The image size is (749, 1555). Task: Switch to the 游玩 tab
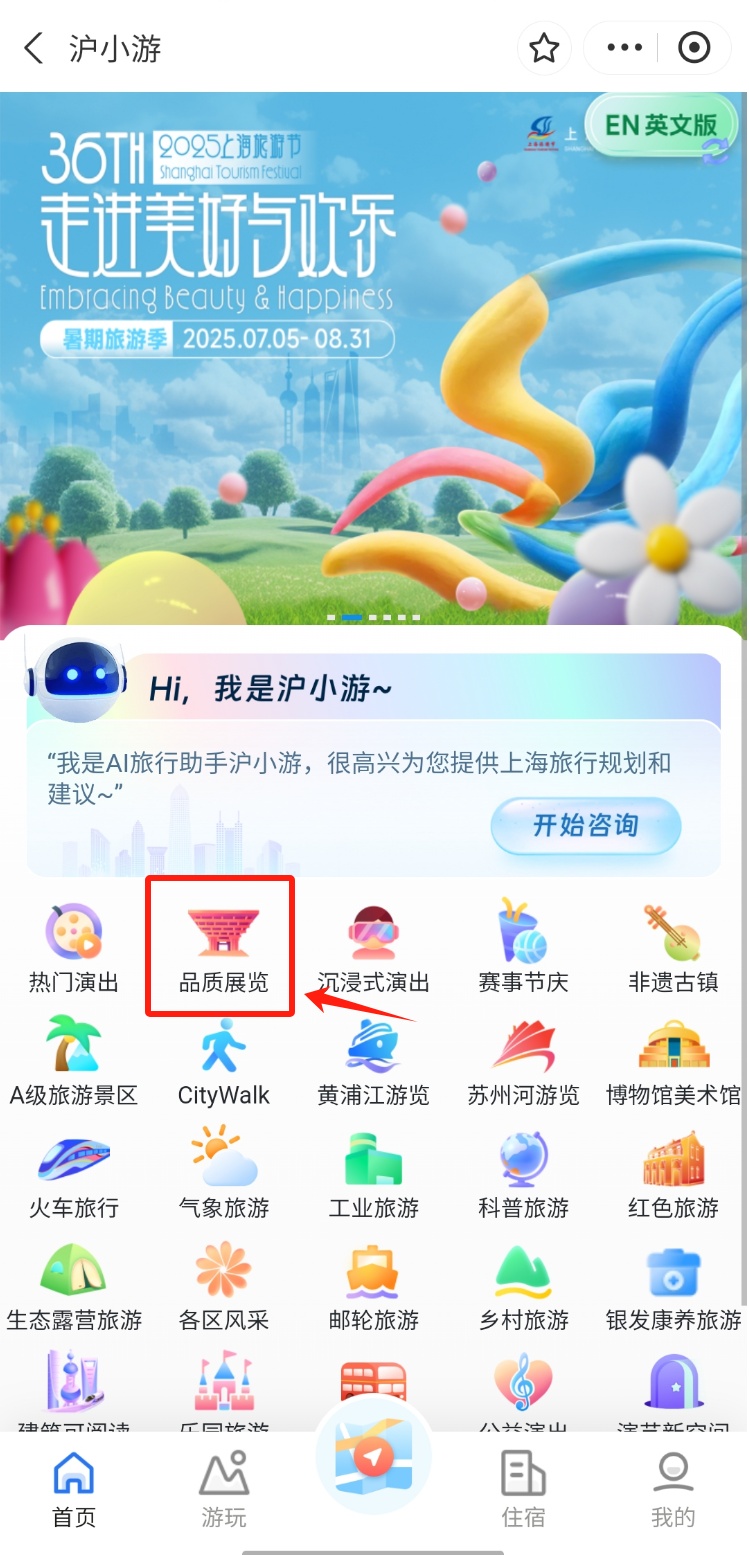click(223, 1490)
